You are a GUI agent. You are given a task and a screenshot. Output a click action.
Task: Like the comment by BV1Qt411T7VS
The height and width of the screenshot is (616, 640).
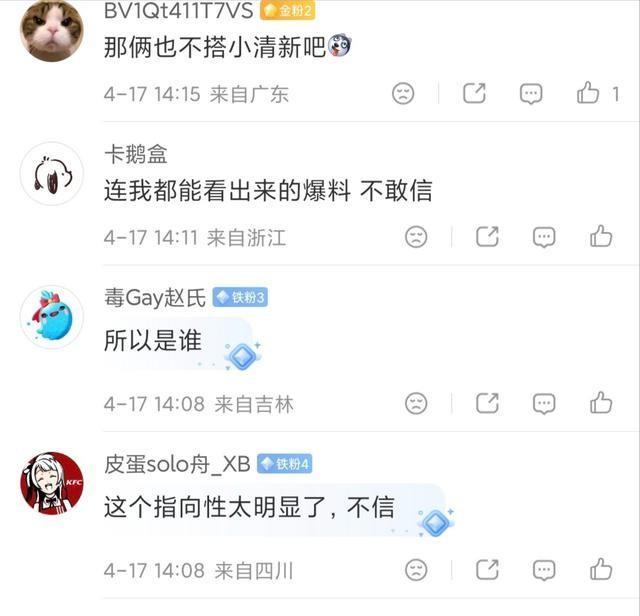[x=588, y=93]
